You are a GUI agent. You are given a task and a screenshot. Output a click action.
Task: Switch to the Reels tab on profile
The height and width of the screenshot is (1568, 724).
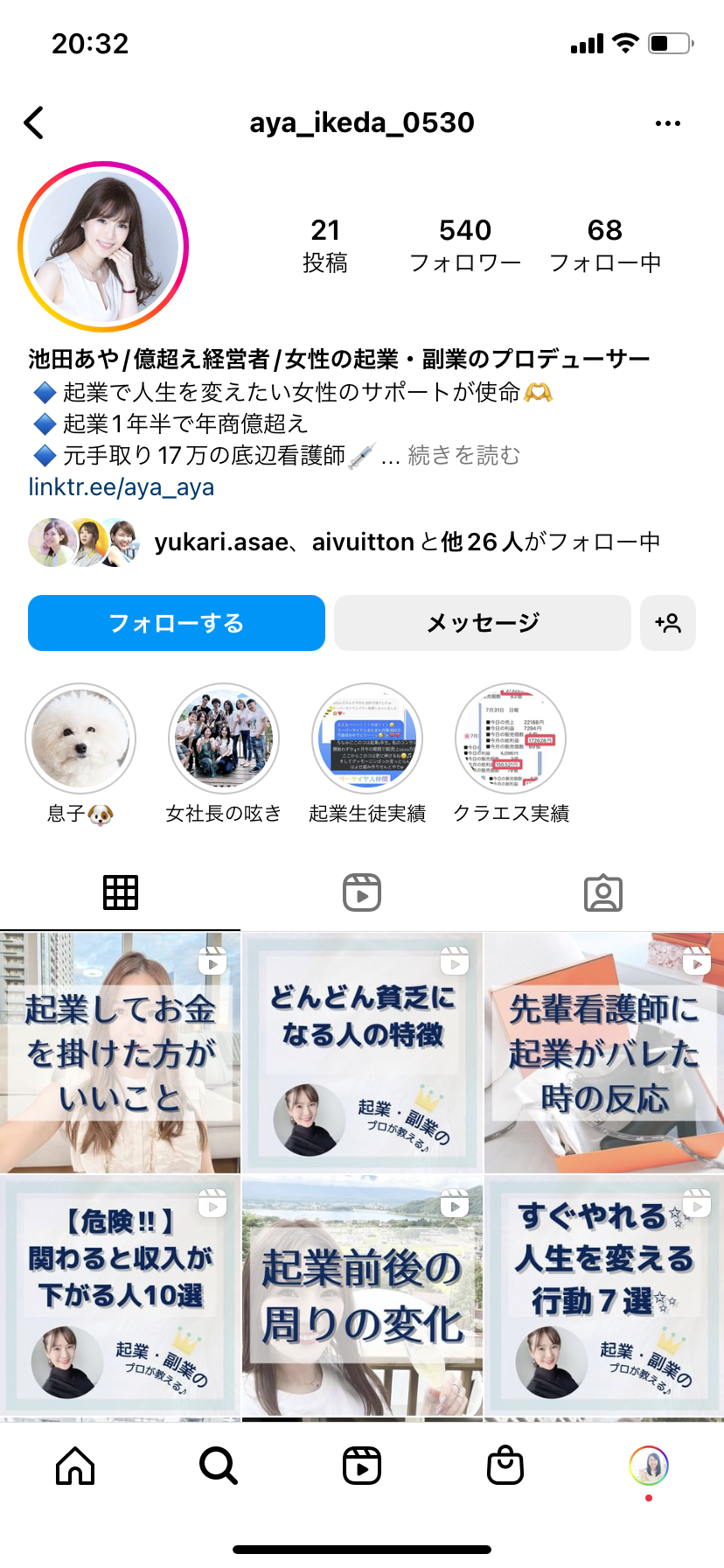(362, 892)
